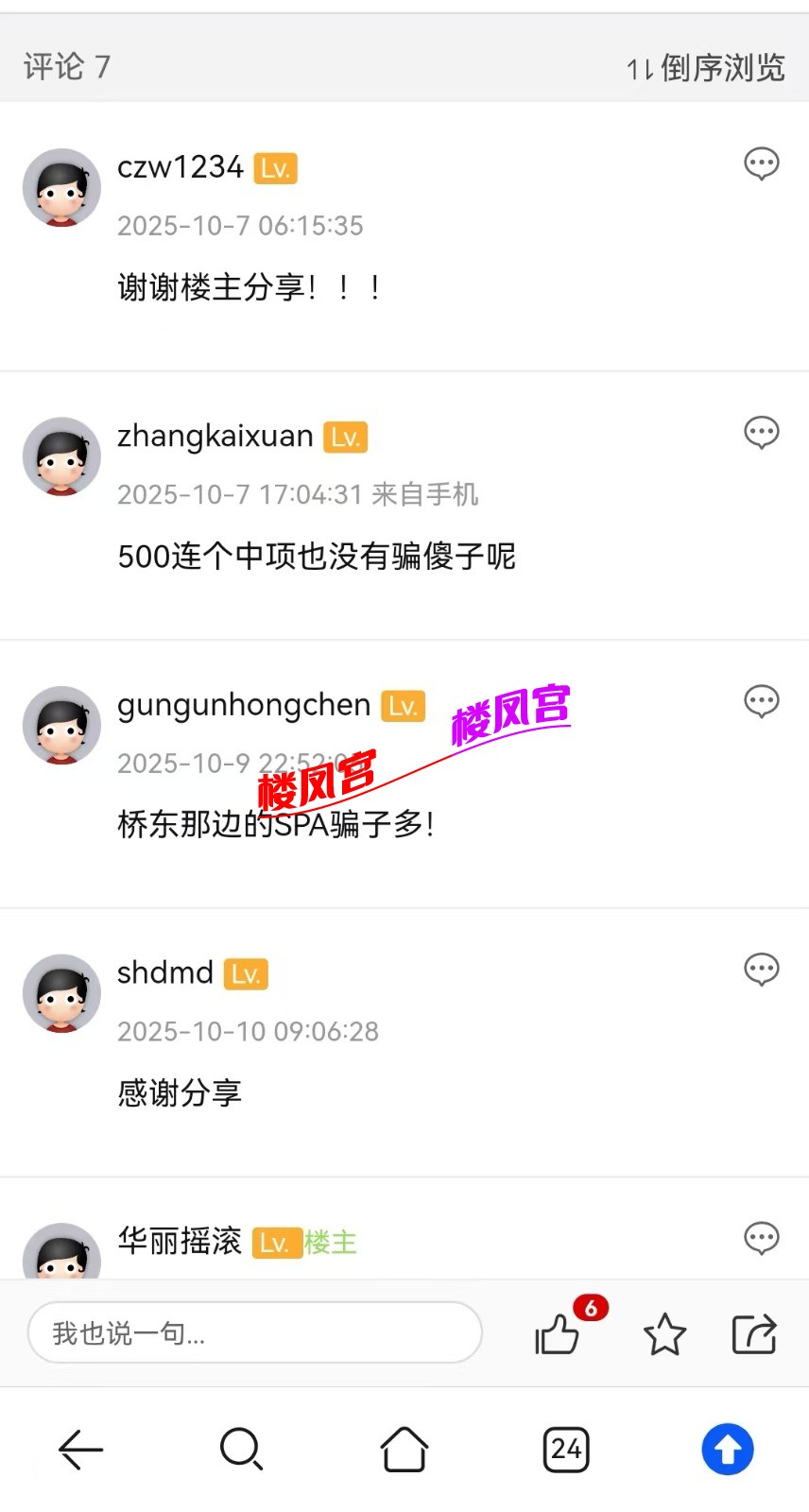Reply to 华丽摇滚's comment via bubble icon
Screen dimensions: 809x1512
tap(761, 1238)
